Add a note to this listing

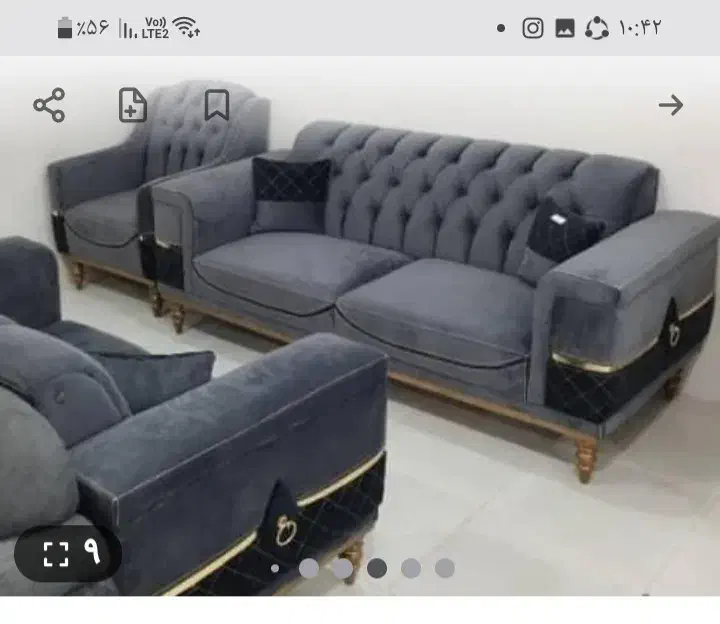[x=133, y=105]
